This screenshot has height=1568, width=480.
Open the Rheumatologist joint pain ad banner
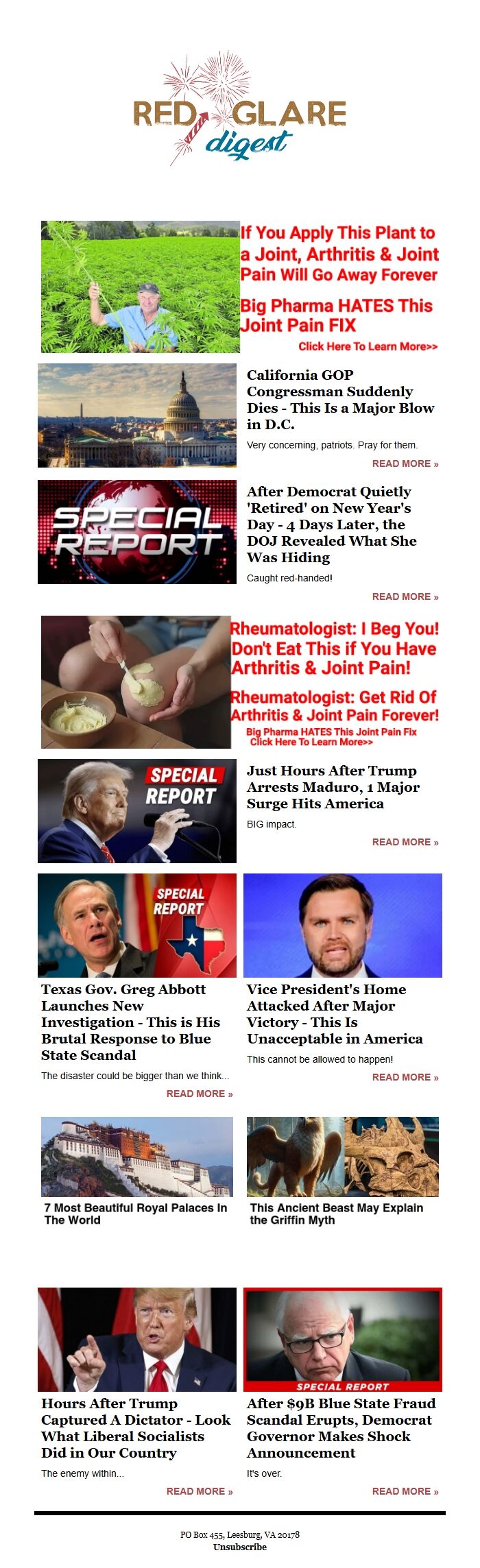(240, 682)
